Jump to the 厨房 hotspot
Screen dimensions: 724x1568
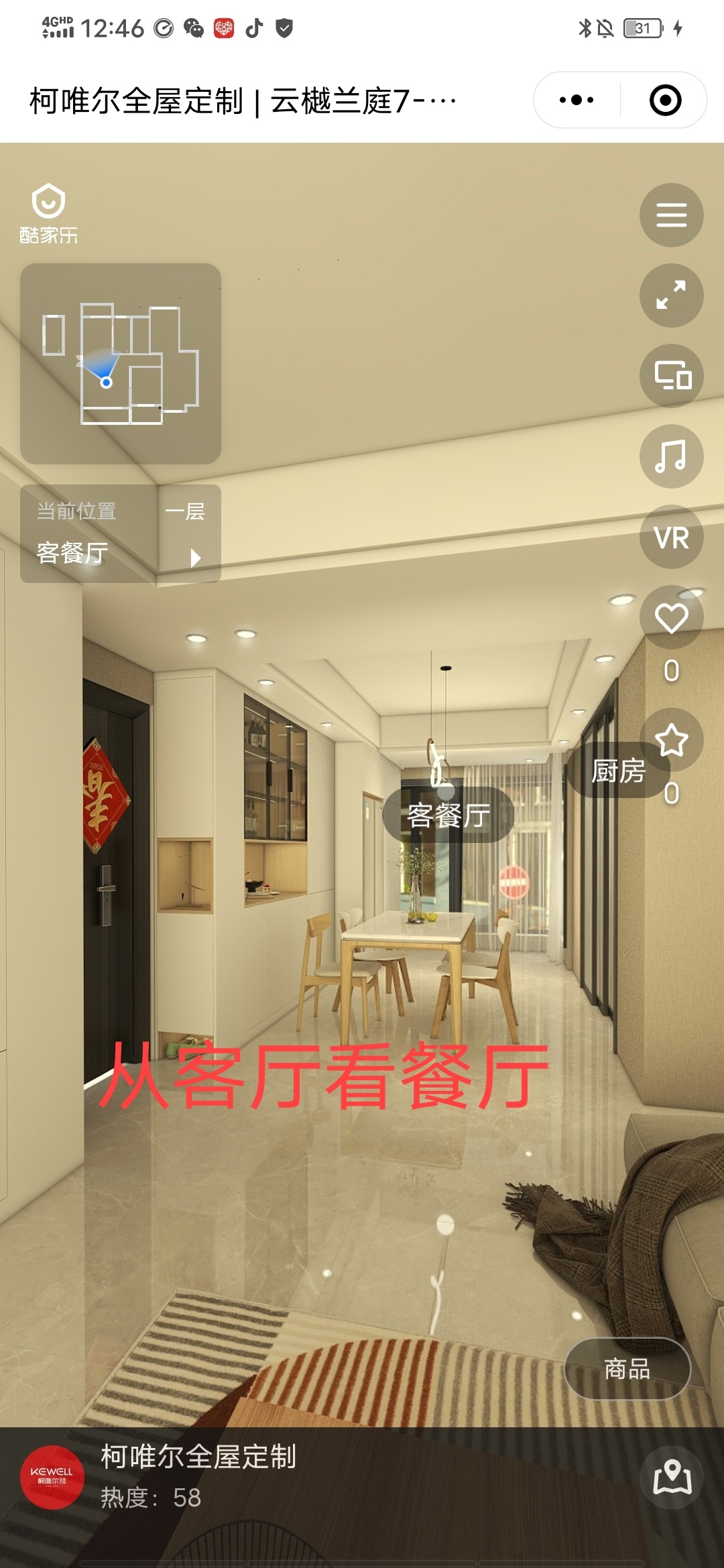point(617,771)
